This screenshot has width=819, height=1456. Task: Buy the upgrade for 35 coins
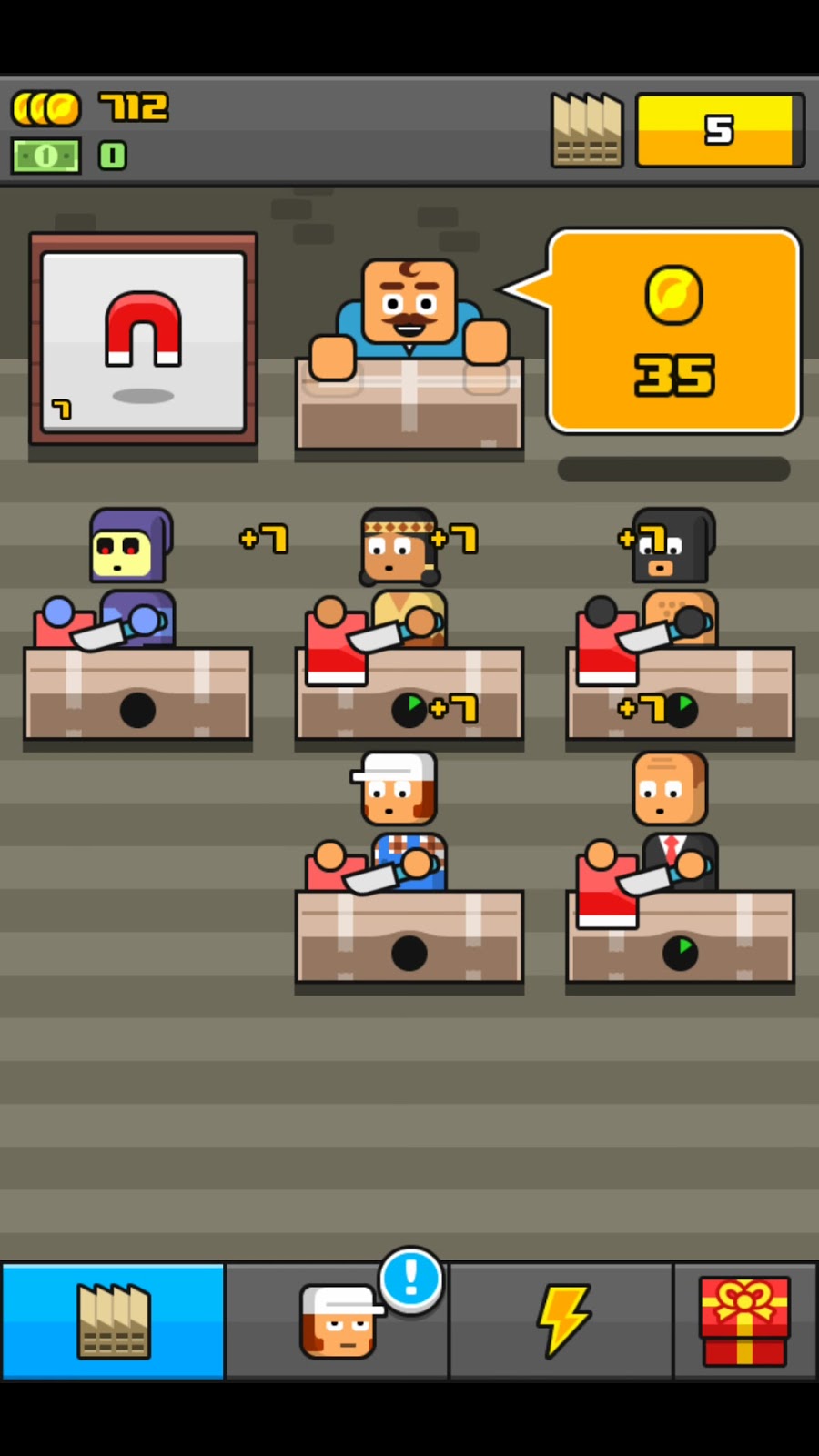673,331
